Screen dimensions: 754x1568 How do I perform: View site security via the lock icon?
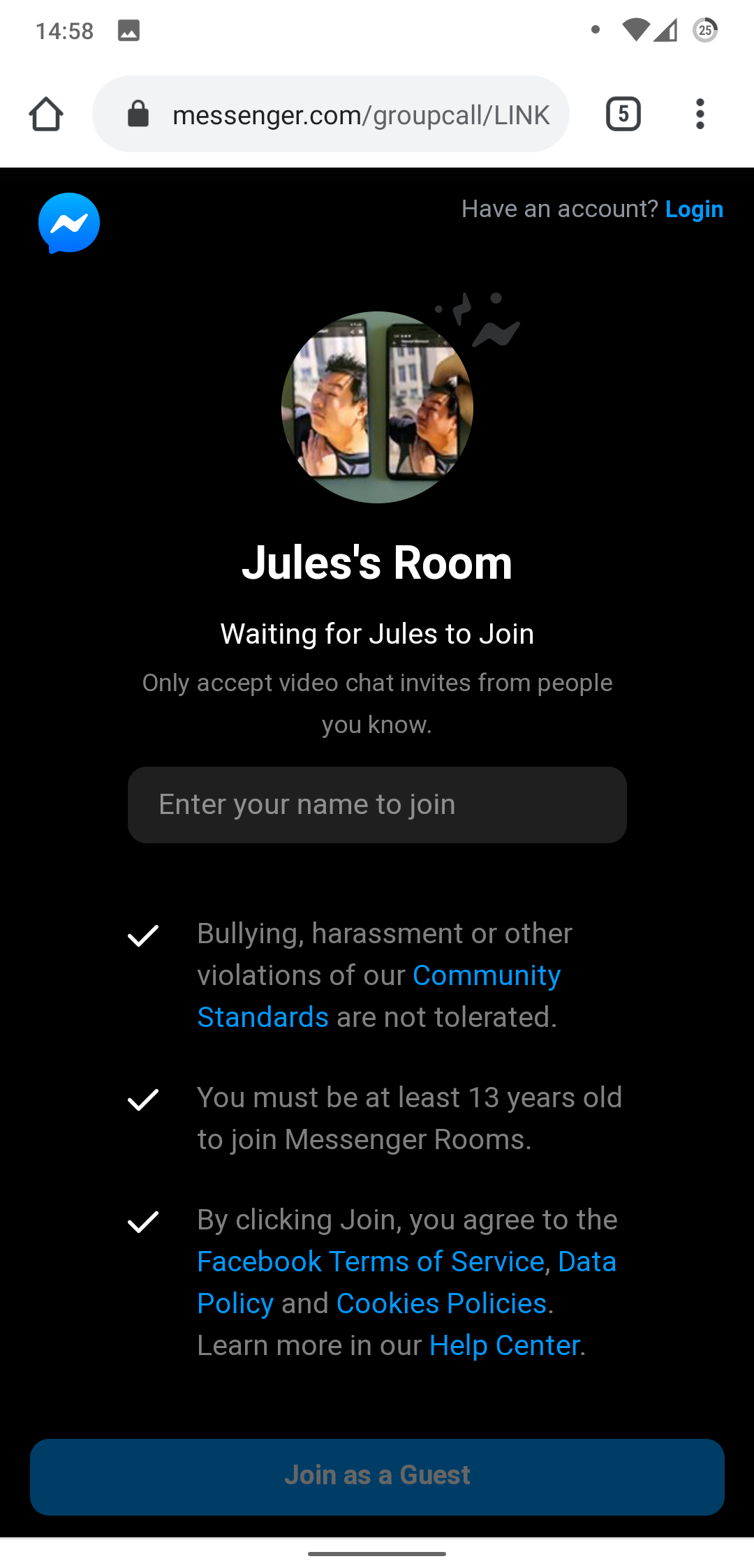click(x=137, y=114)
